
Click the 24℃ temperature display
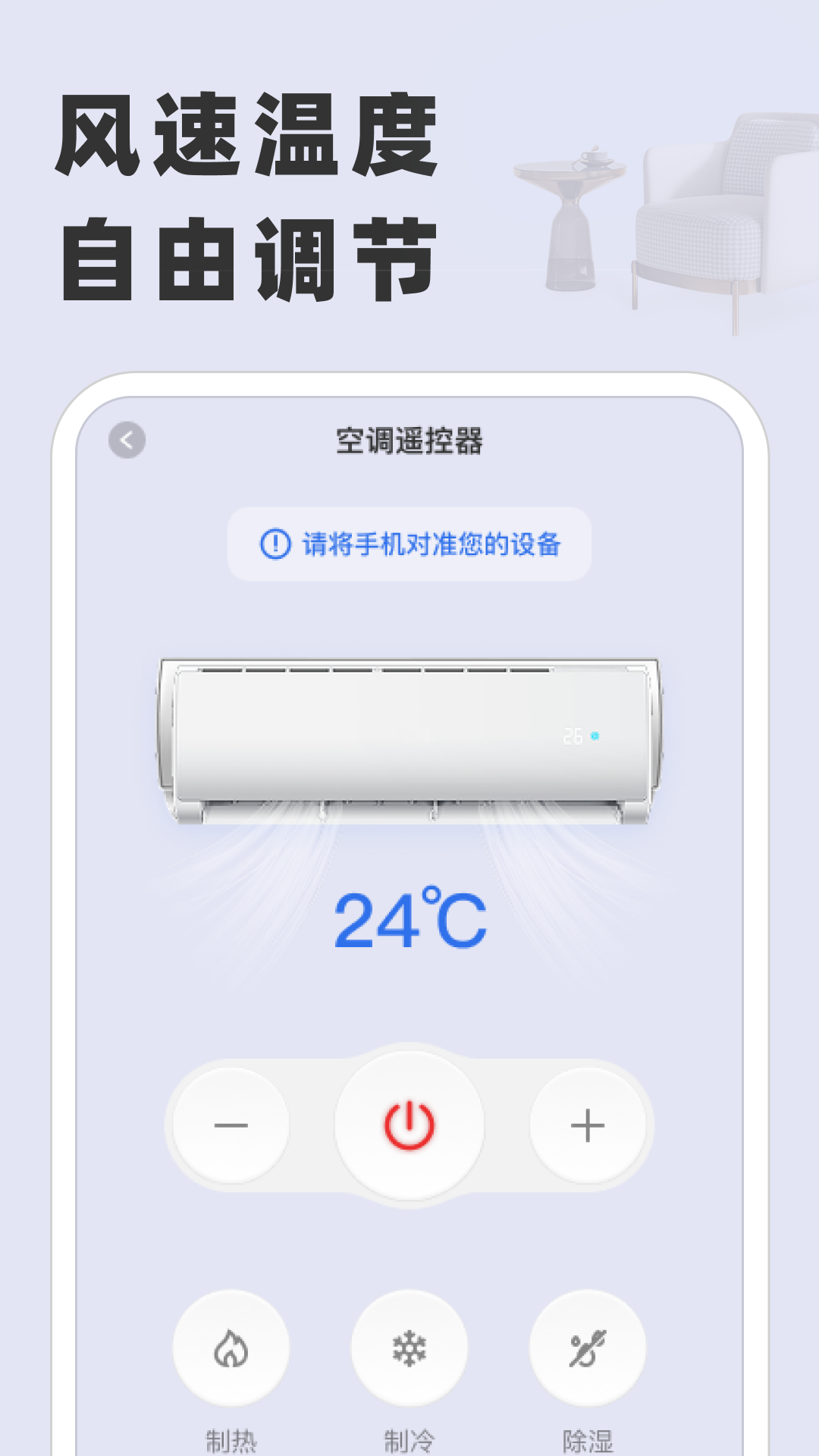coord(409,920)
